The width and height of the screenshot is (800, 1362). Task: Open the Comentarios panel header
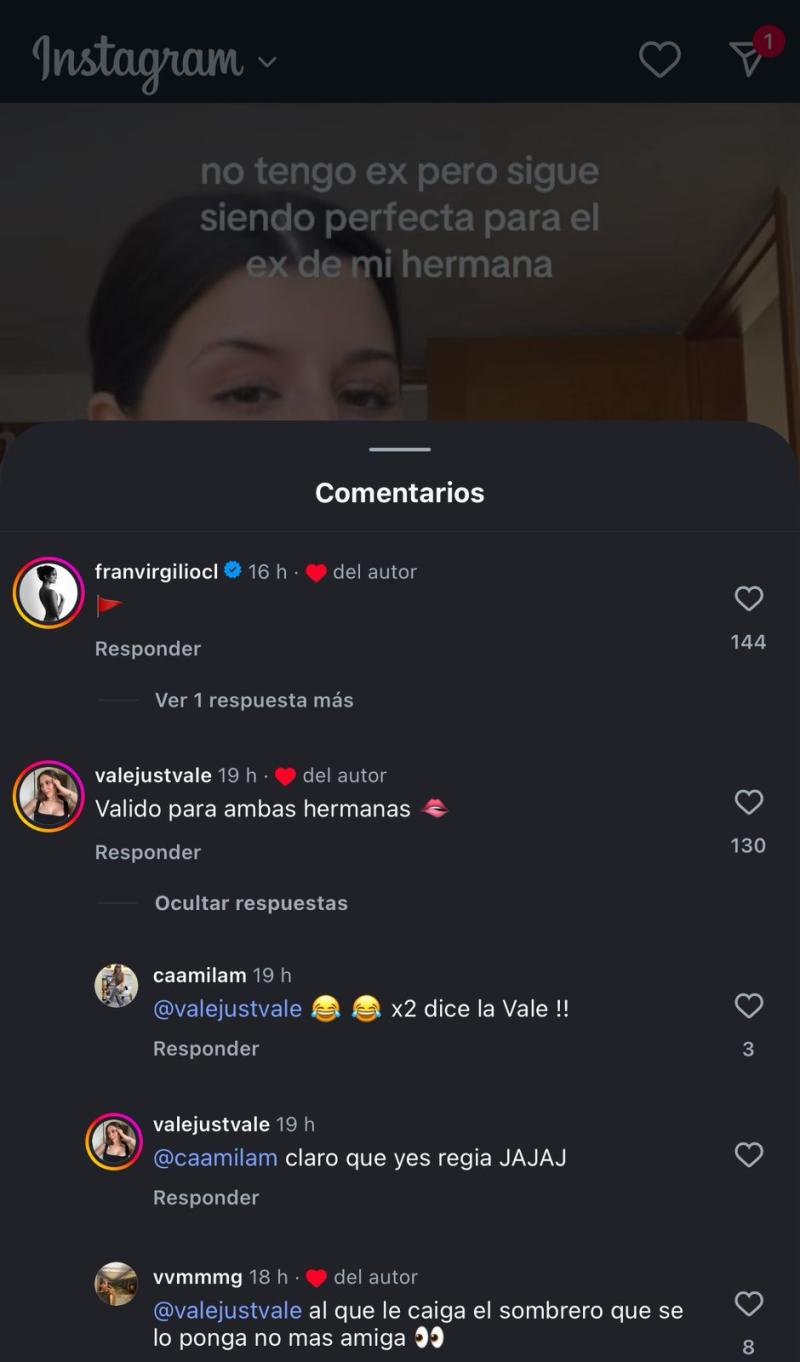pyautogui.click(x=400, y=493)
